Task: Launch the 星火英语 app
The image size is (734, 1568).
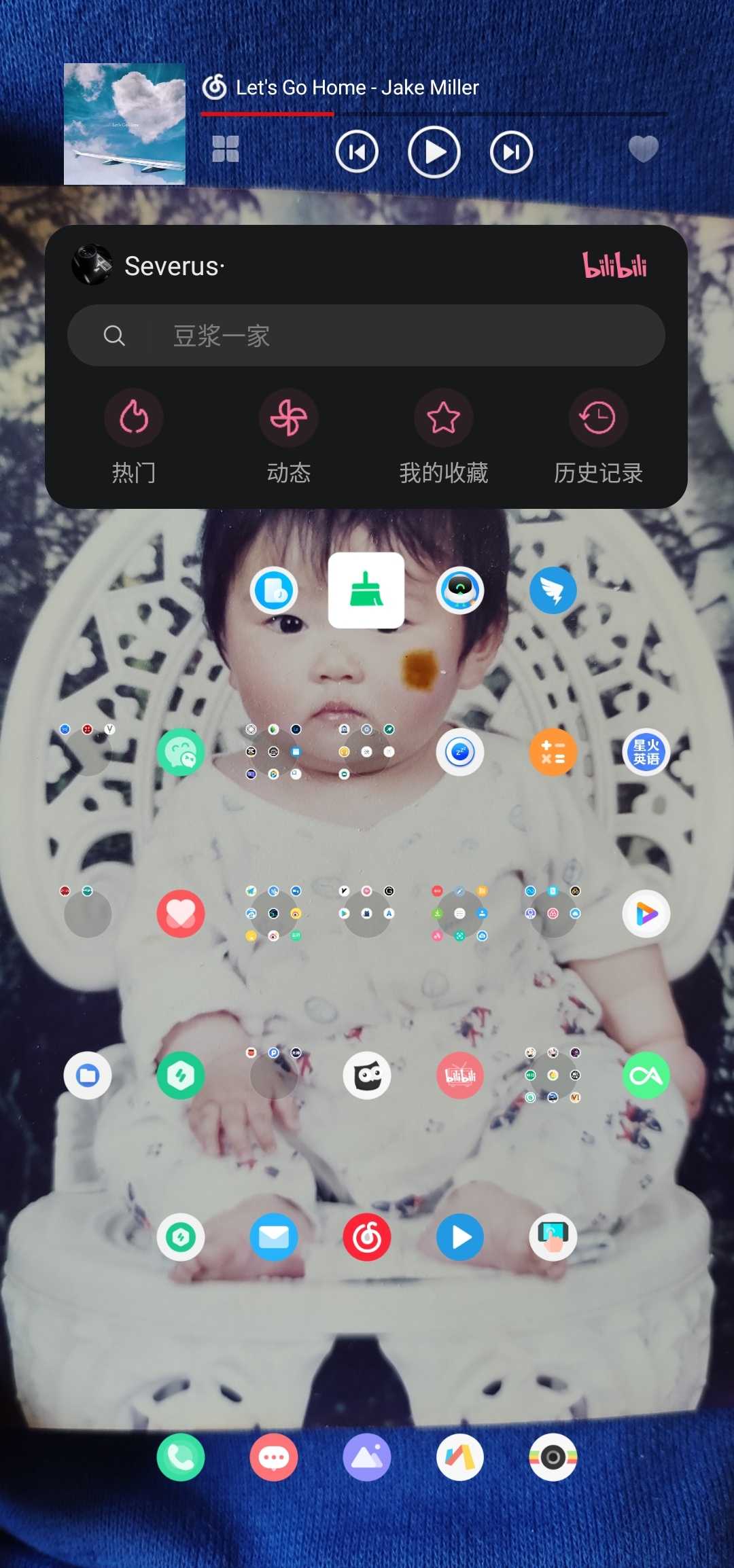Action: pyautogui.click(x=646, y=752)
